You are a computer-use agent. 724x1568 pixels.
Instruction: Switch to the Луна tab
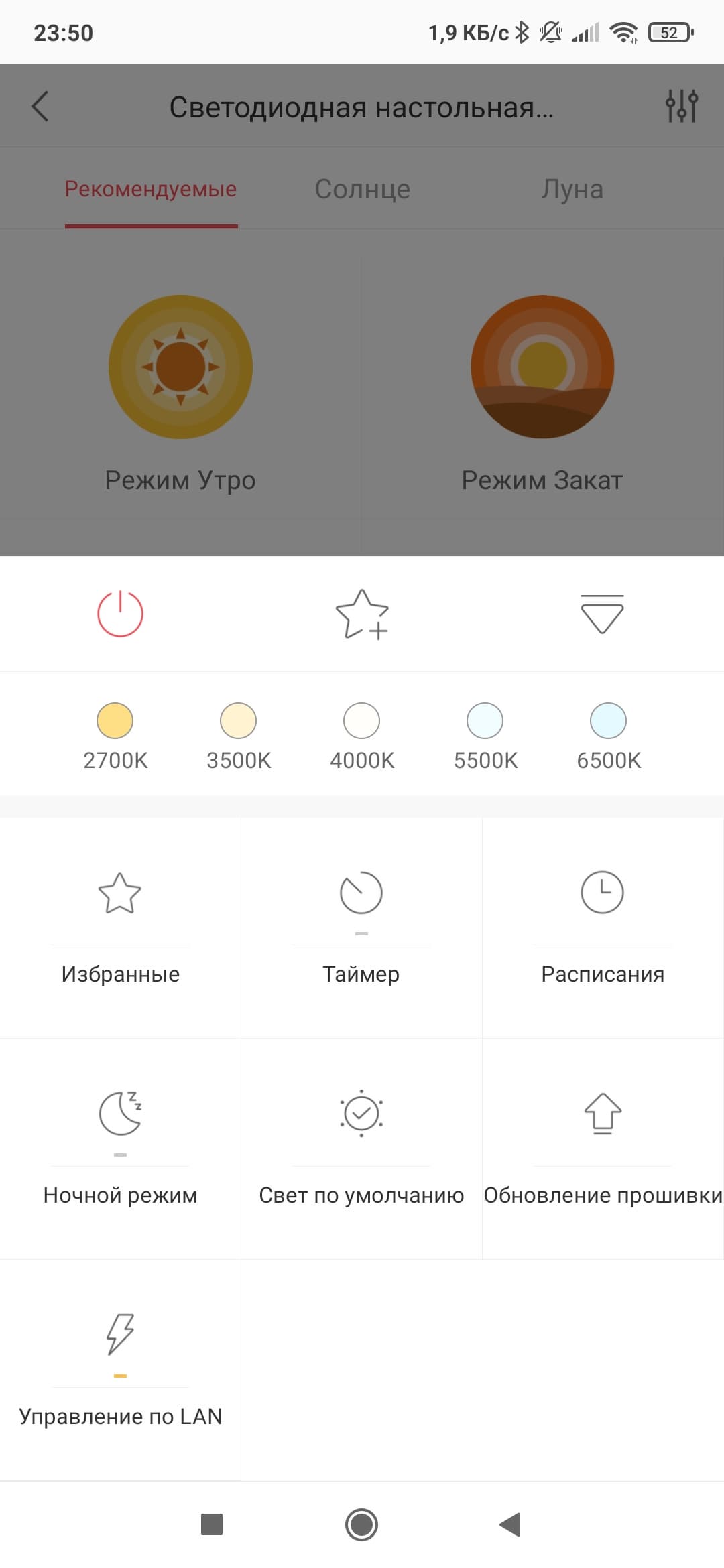(572, 189)
